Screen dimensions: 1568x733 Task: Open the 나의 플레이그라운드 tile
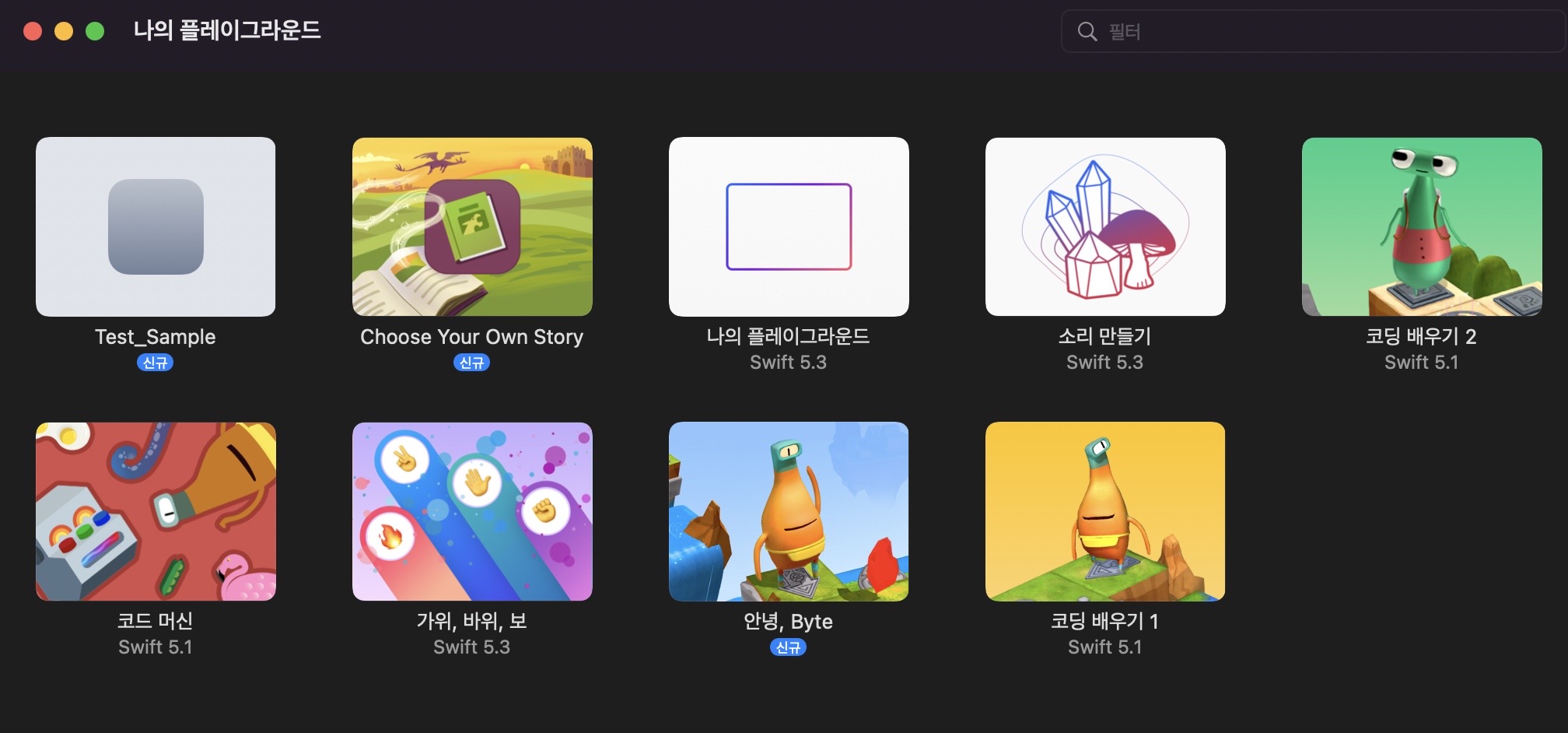[789, 226]
